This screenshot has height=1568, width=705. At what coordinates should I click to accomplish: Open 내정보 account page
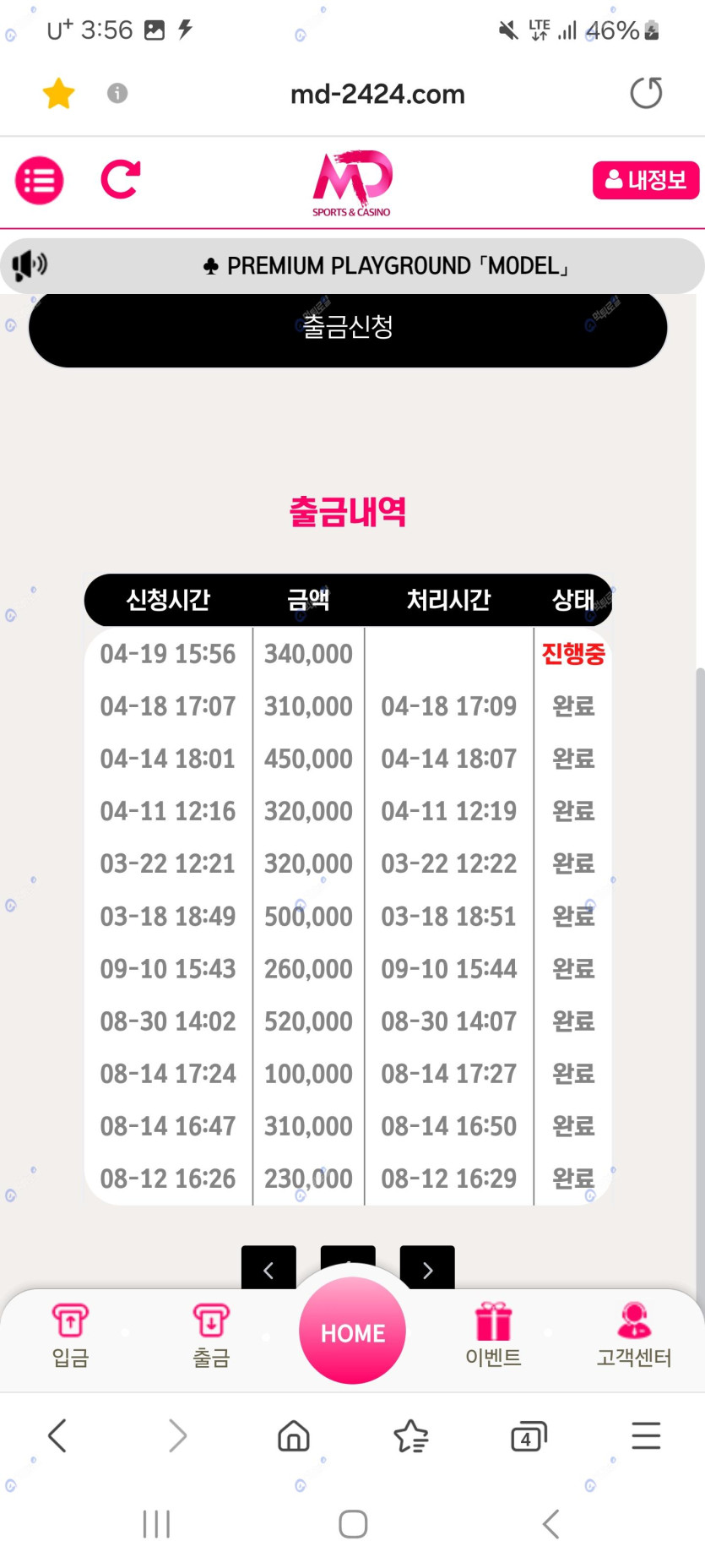point(645,180)
